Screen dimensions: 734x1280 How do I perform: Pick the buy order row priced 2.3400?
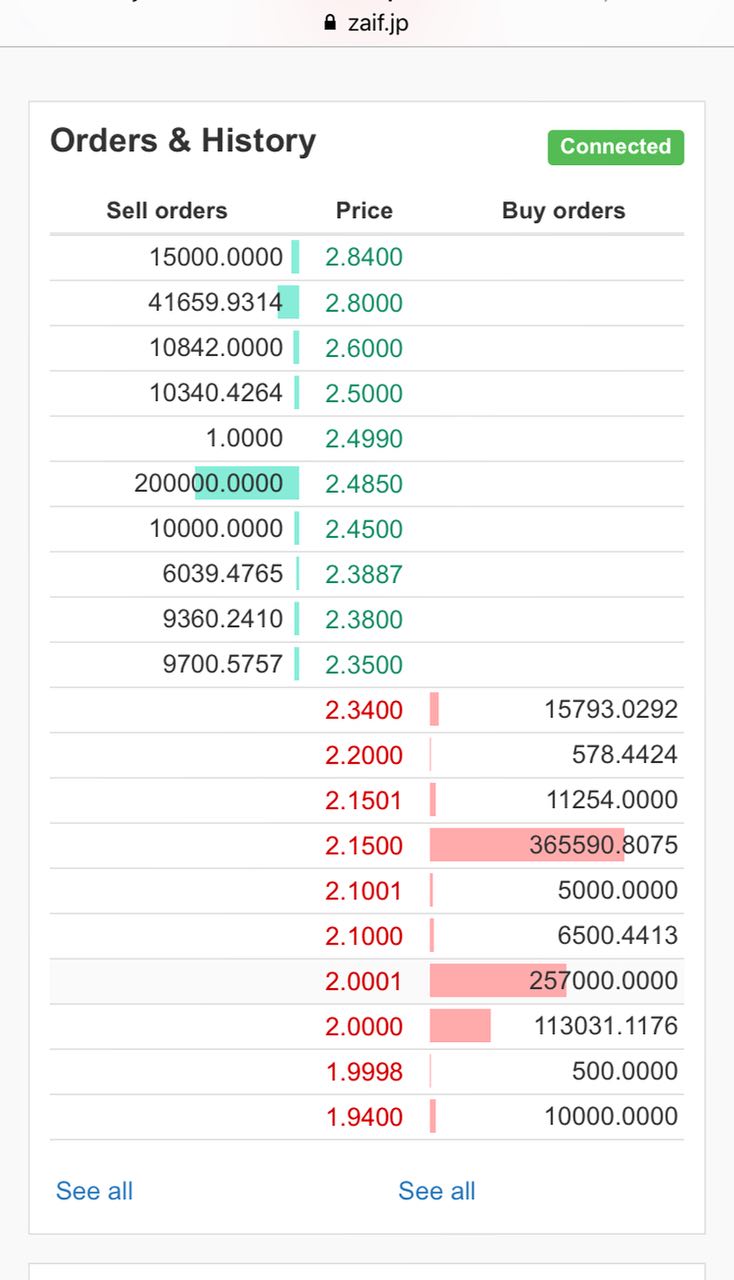(367, 710)
